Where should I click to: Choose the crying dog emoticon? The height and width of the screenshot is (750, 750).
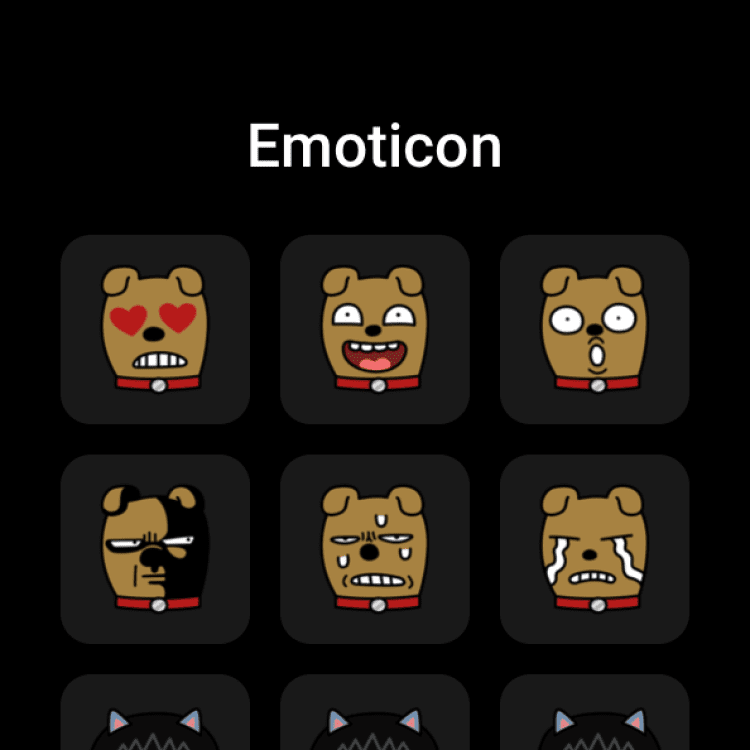pyautogui.click(x=594, y=549)
